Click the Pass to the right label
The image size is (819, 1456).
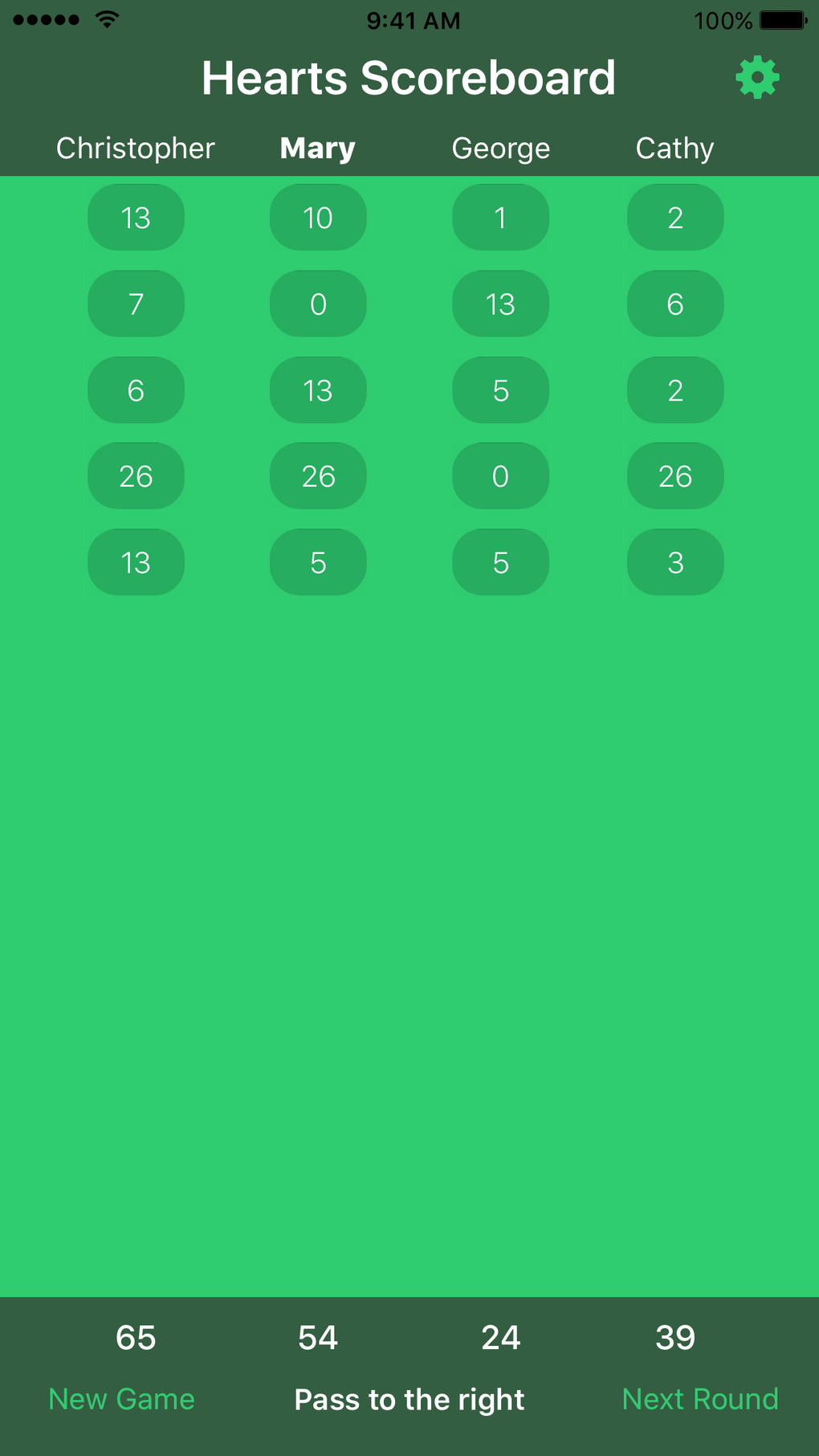(x=408, y=1399)
